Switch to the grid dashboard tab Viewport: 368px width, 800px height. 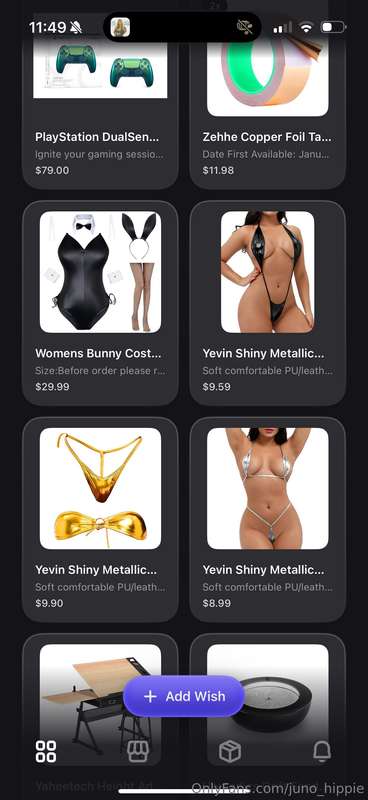click(46, 751)
